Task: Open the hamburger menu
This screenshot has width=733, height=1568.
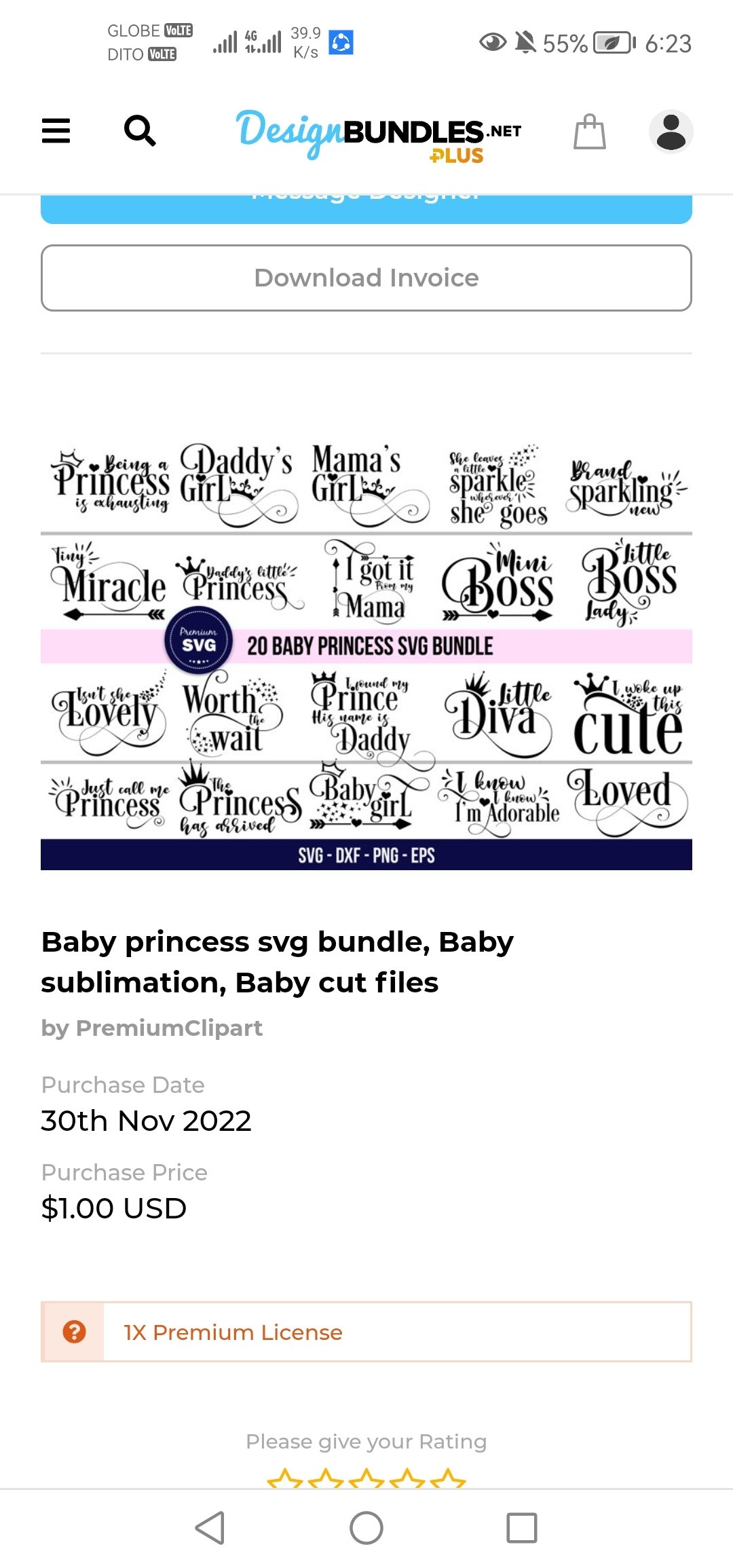Action: point(56,130)
